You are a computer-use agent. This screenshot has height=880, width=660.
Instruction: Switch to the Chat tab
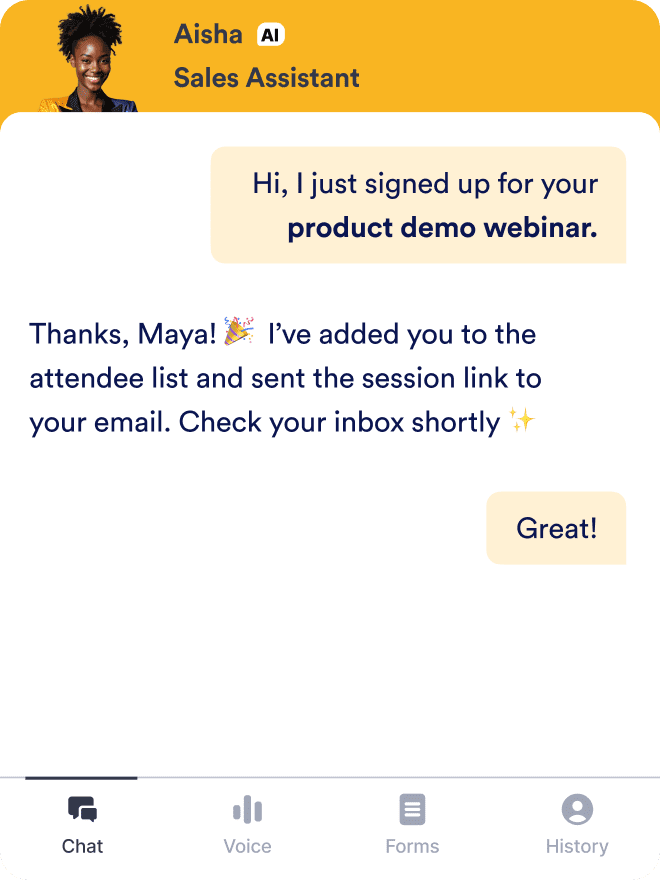tap(82, 825)
